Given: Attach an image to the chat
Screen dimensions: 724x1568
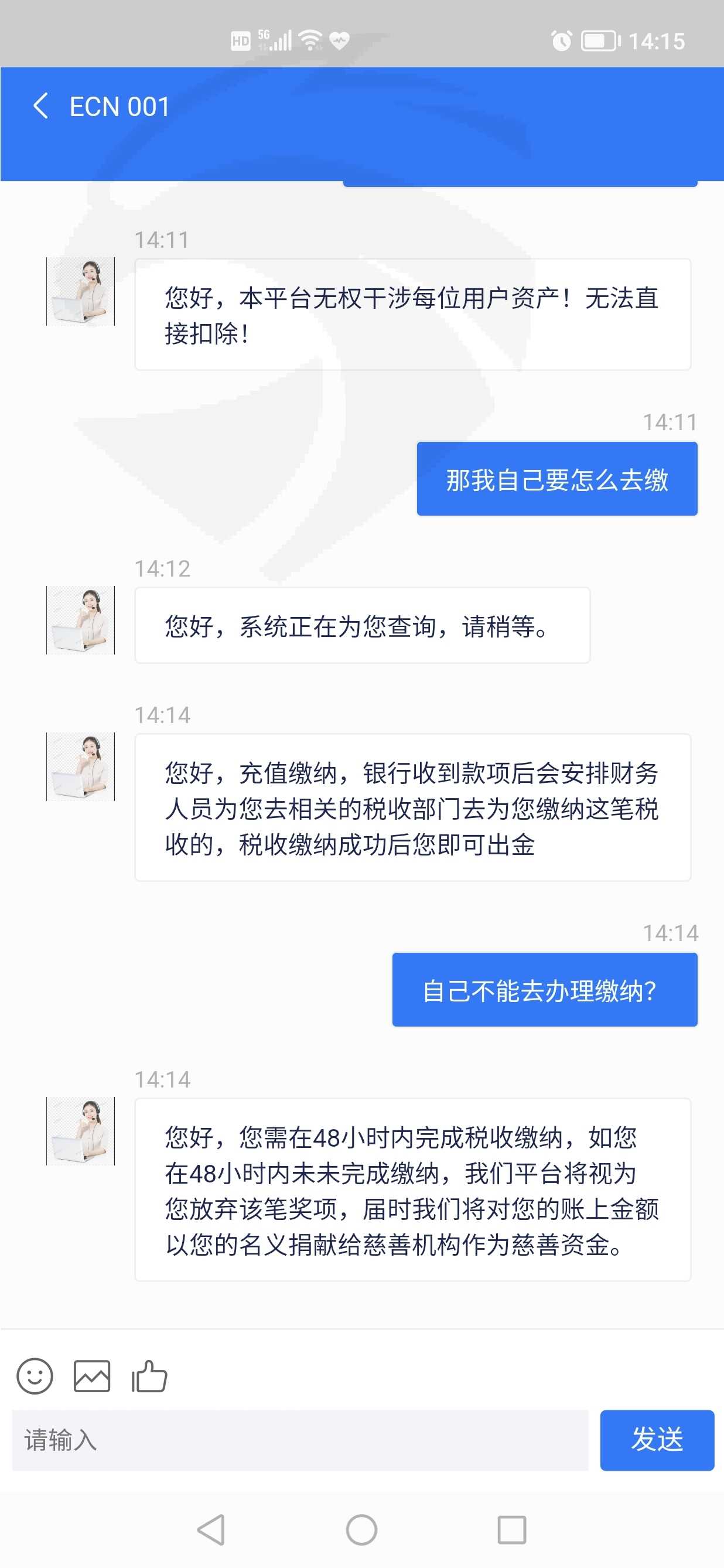Looking at the screenshot, I should [92, 1376].
